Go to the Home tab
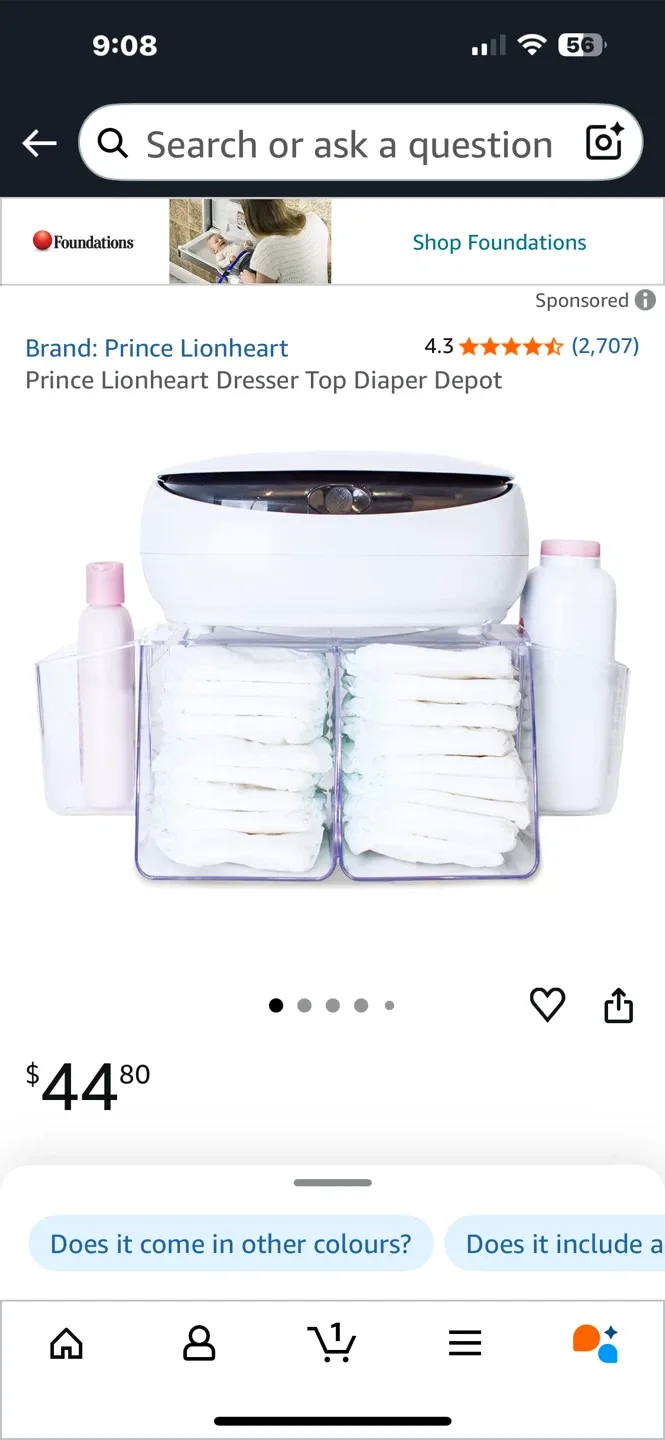The height and width of the screenshot is (1440, 665). (66, 1343)
